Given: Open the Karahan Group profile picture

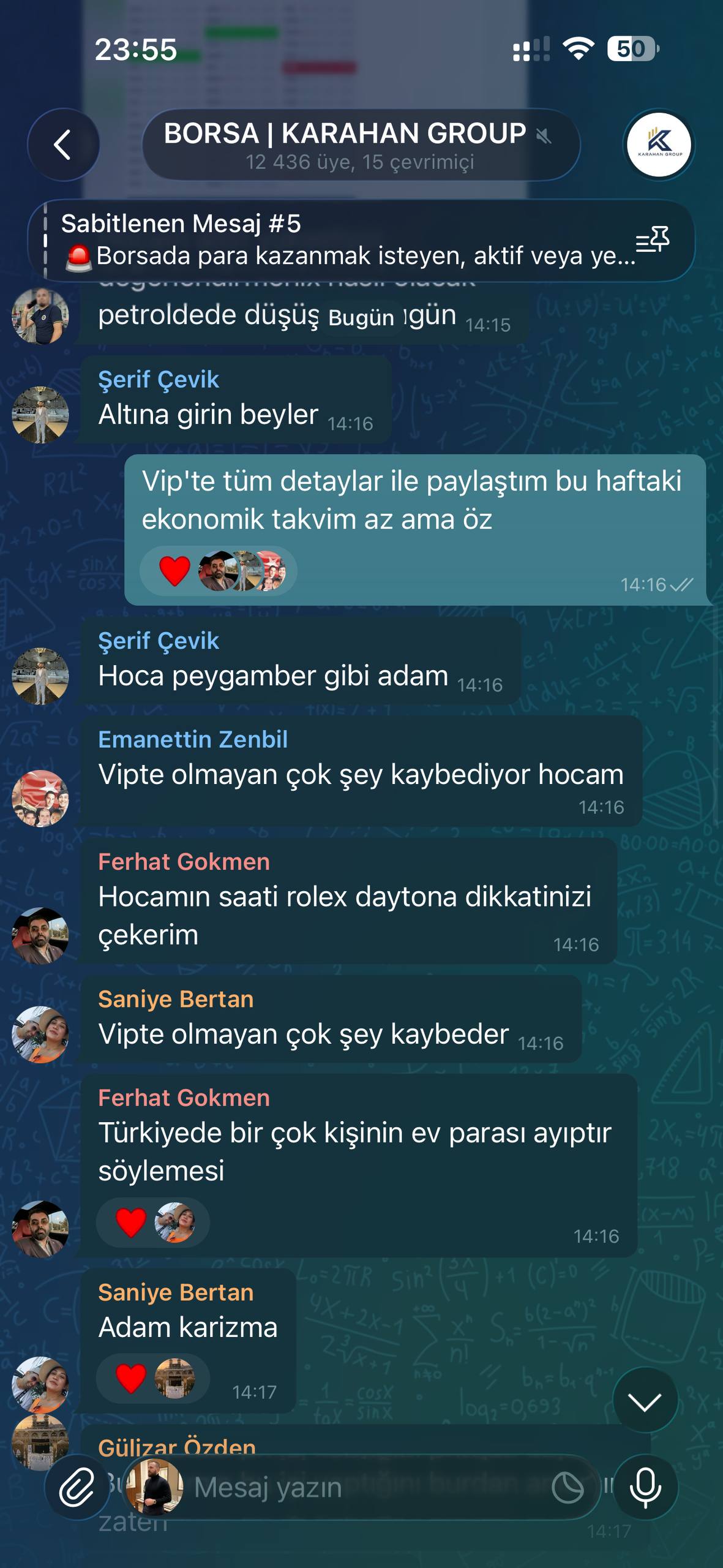Looking at the screenshot, I should pos(659,145).
